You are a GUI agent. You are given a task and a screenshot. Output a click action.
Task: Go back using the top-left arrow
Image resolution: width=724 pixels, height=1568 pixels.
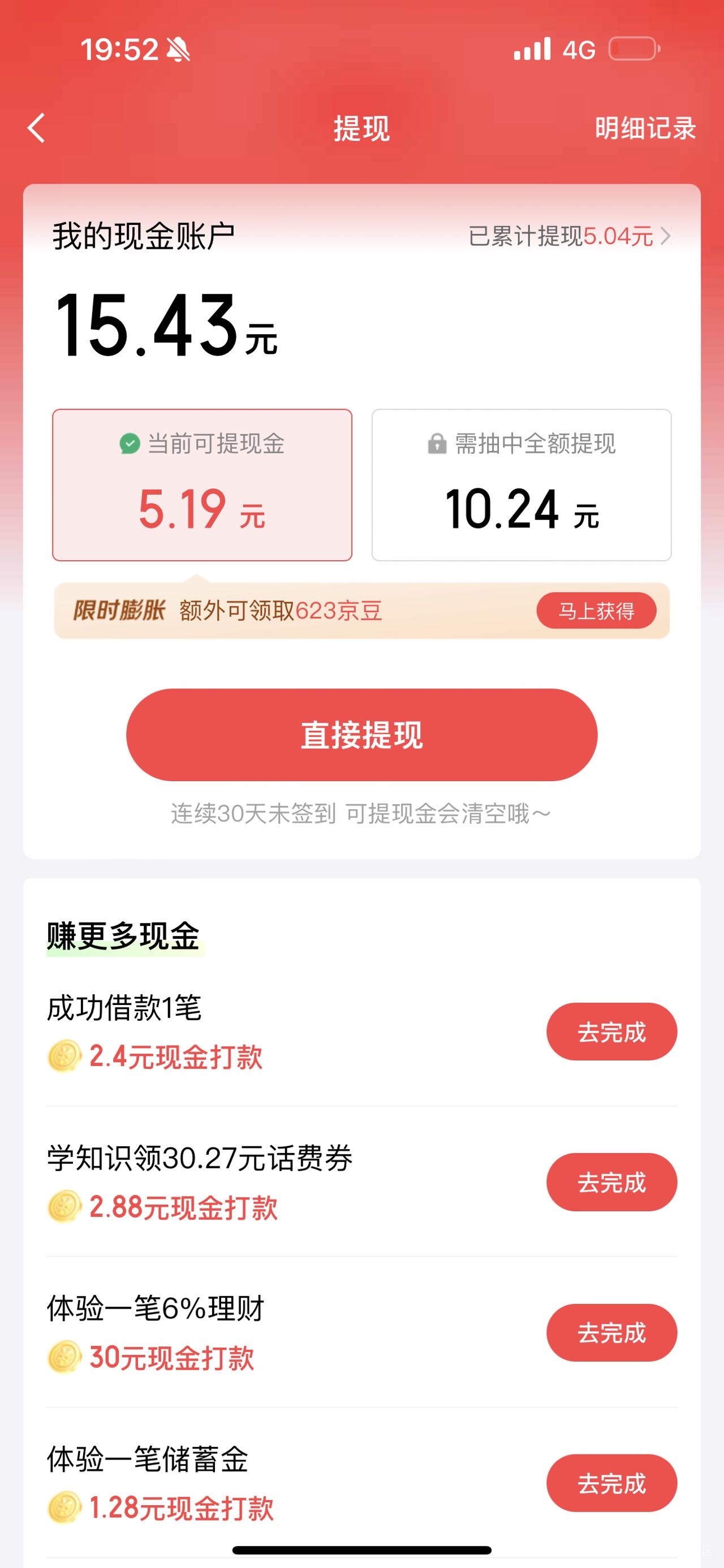tap(37, 128)
